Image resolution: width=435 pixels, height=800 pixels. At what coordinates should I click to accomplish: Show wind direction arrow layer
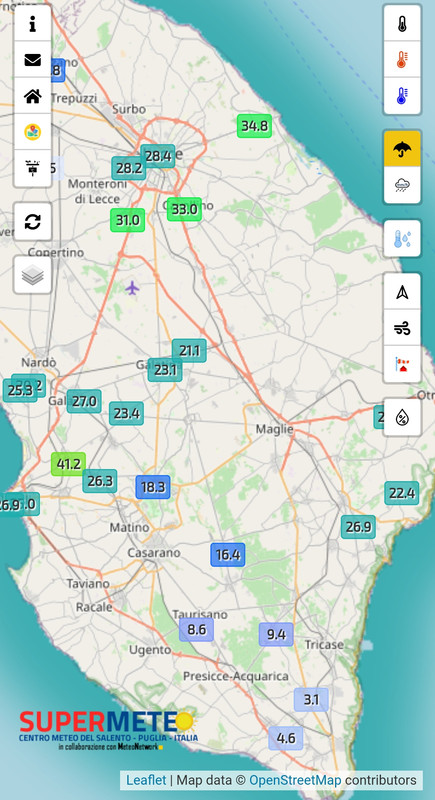(x=402, y=292)
